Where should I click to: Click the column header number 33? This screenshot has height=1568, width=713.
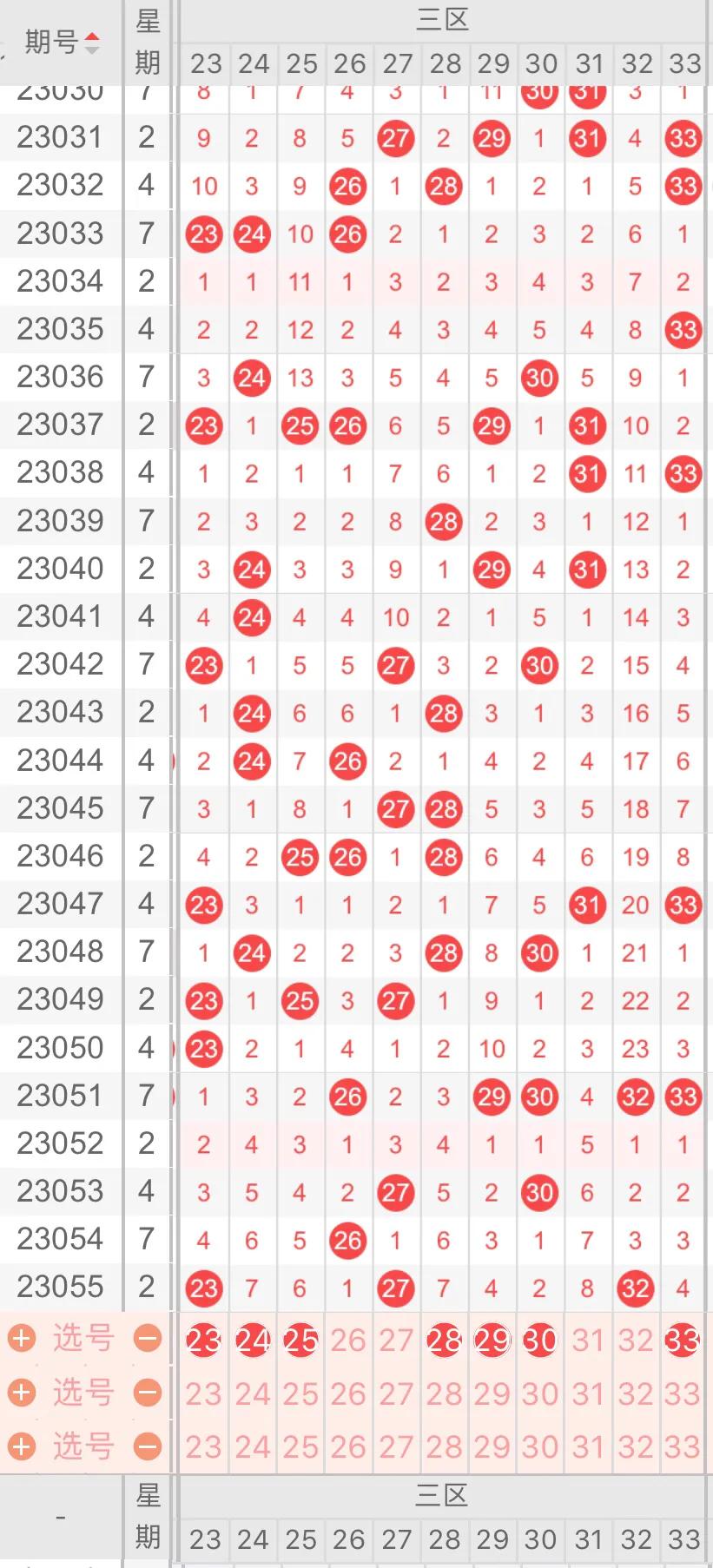[683, 63]
